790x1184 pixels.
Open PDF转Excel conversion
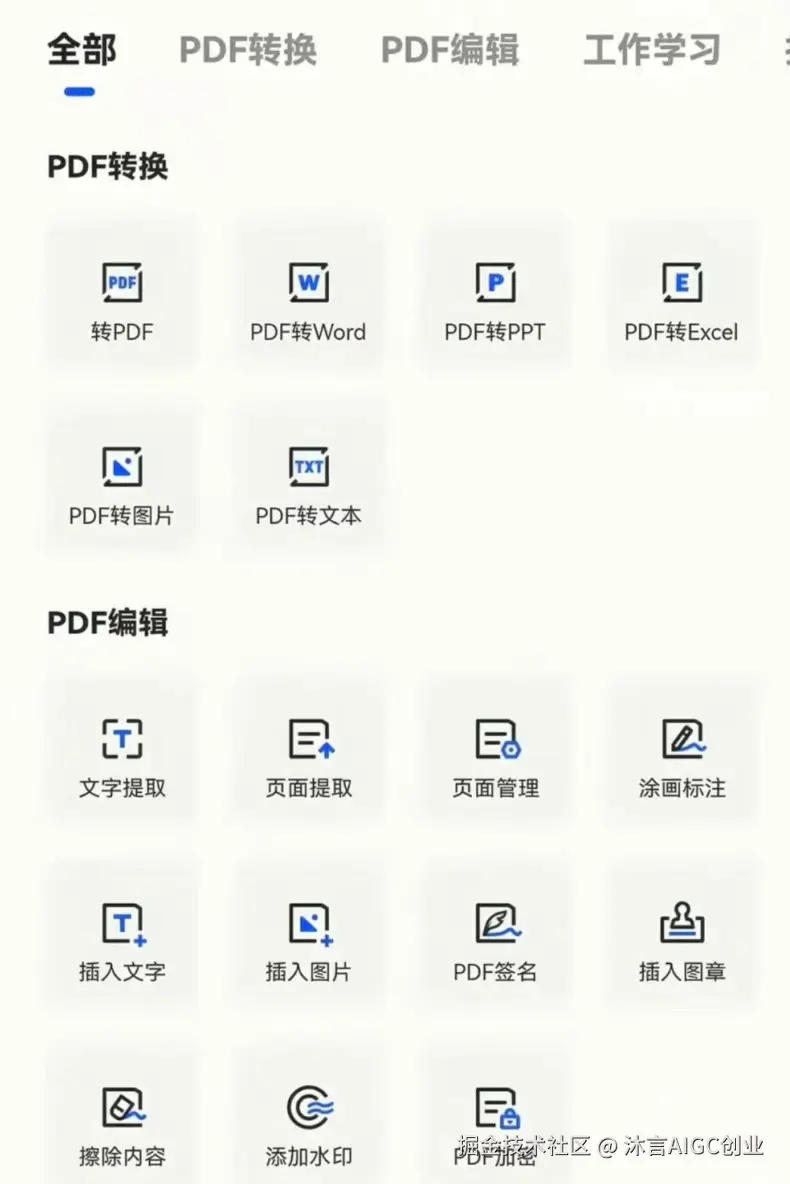coord(681,299)
